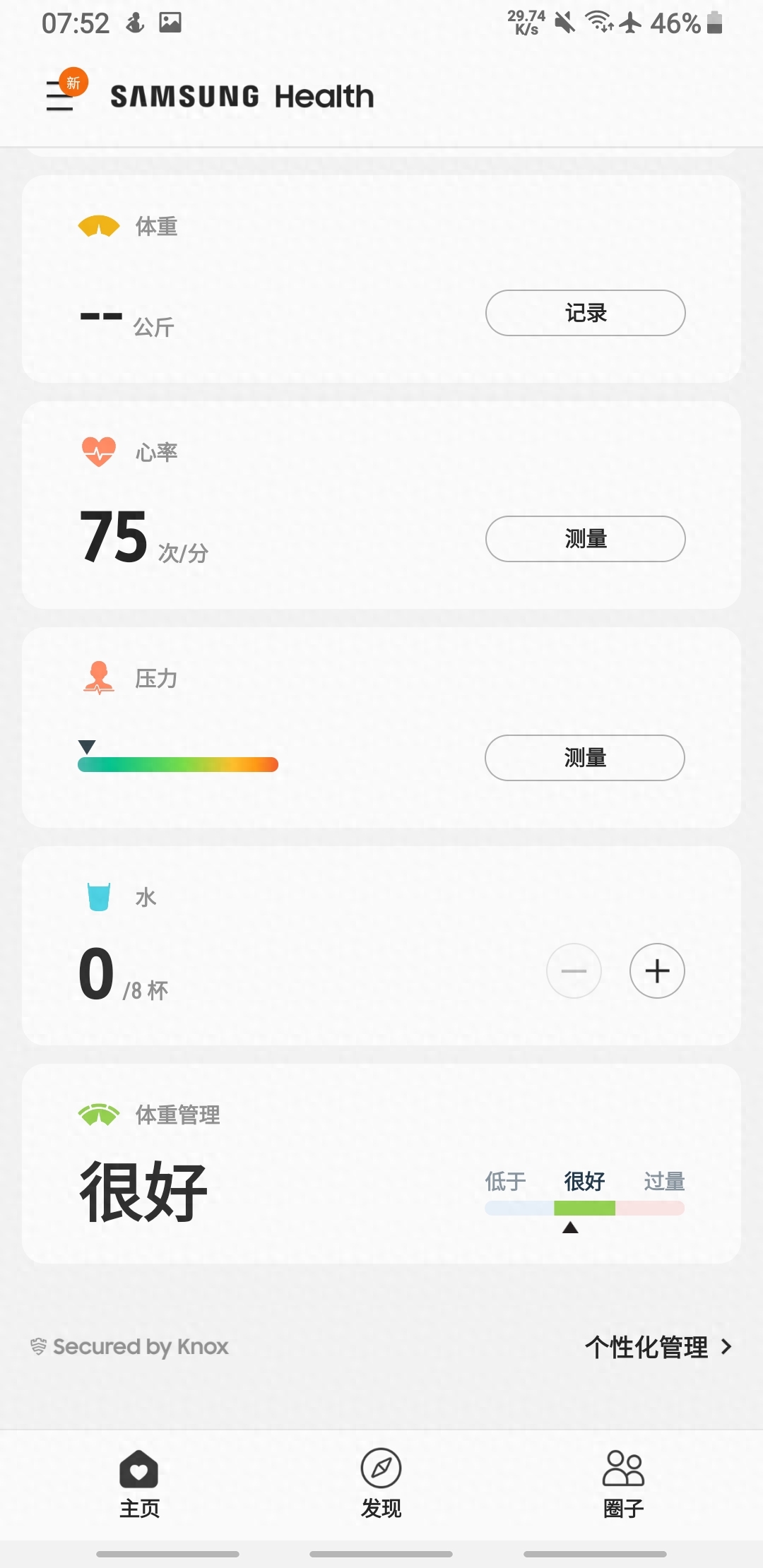Add a cup of water with plus button
The image size is (763, 1568).
point(656,970)
